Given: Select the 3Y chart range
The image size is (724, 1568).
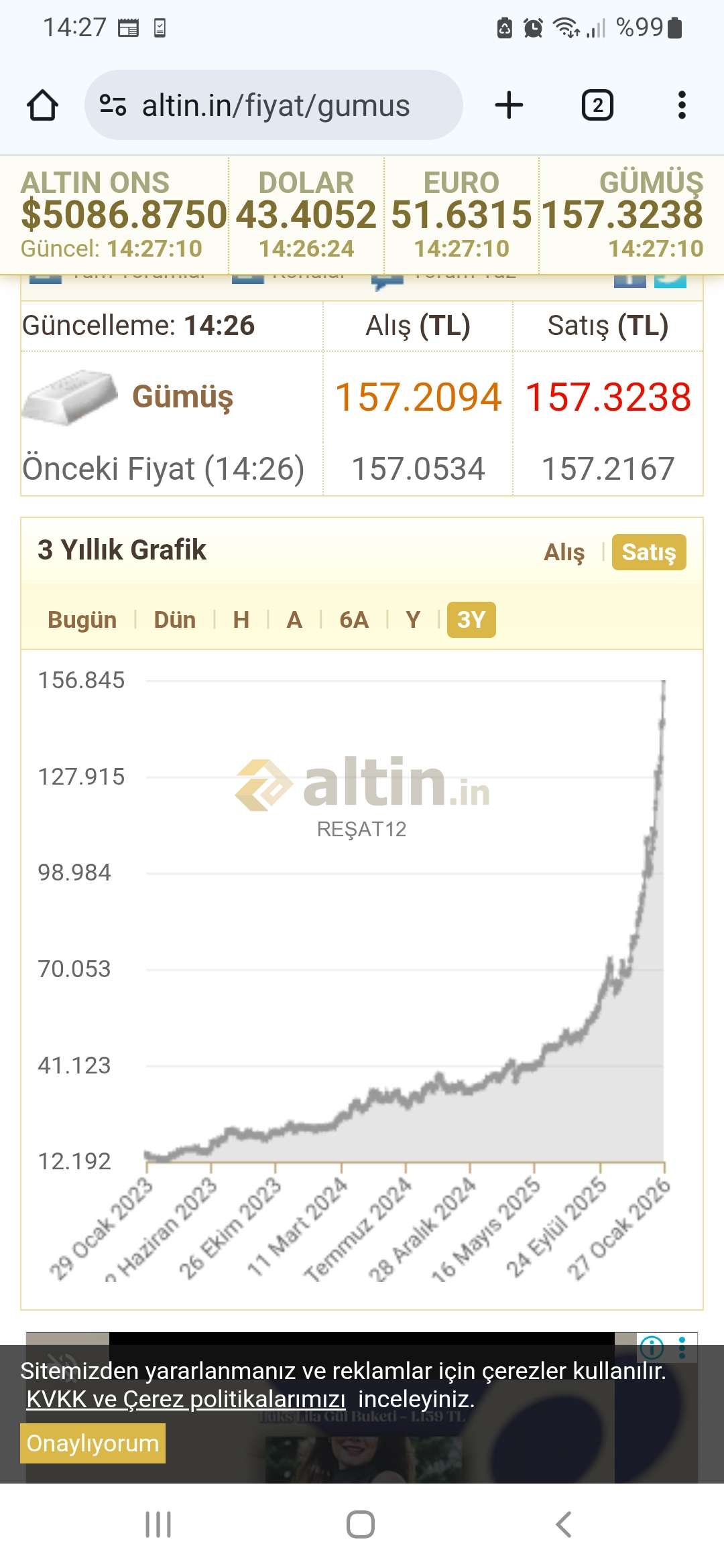Looking at the screenshot, I should 471,620.
